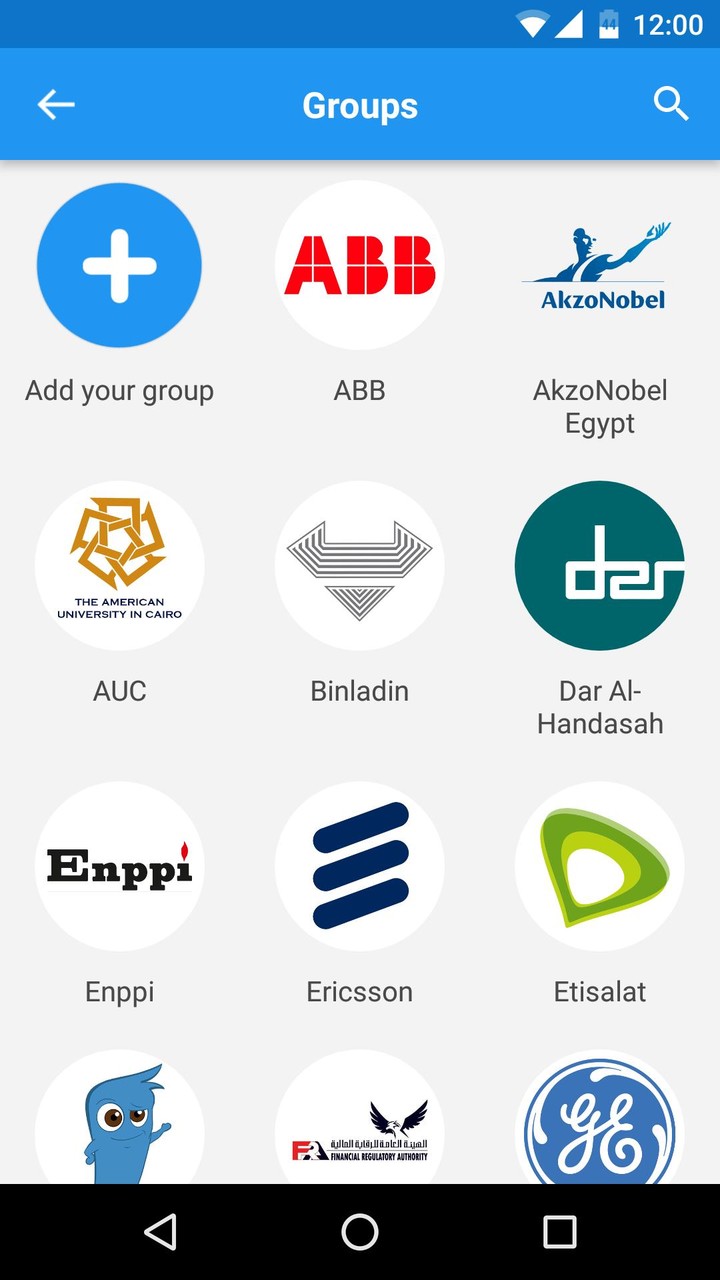Open the Dar Al-Handasah group
Screen dimensions: 720x1280
[599, 565]
